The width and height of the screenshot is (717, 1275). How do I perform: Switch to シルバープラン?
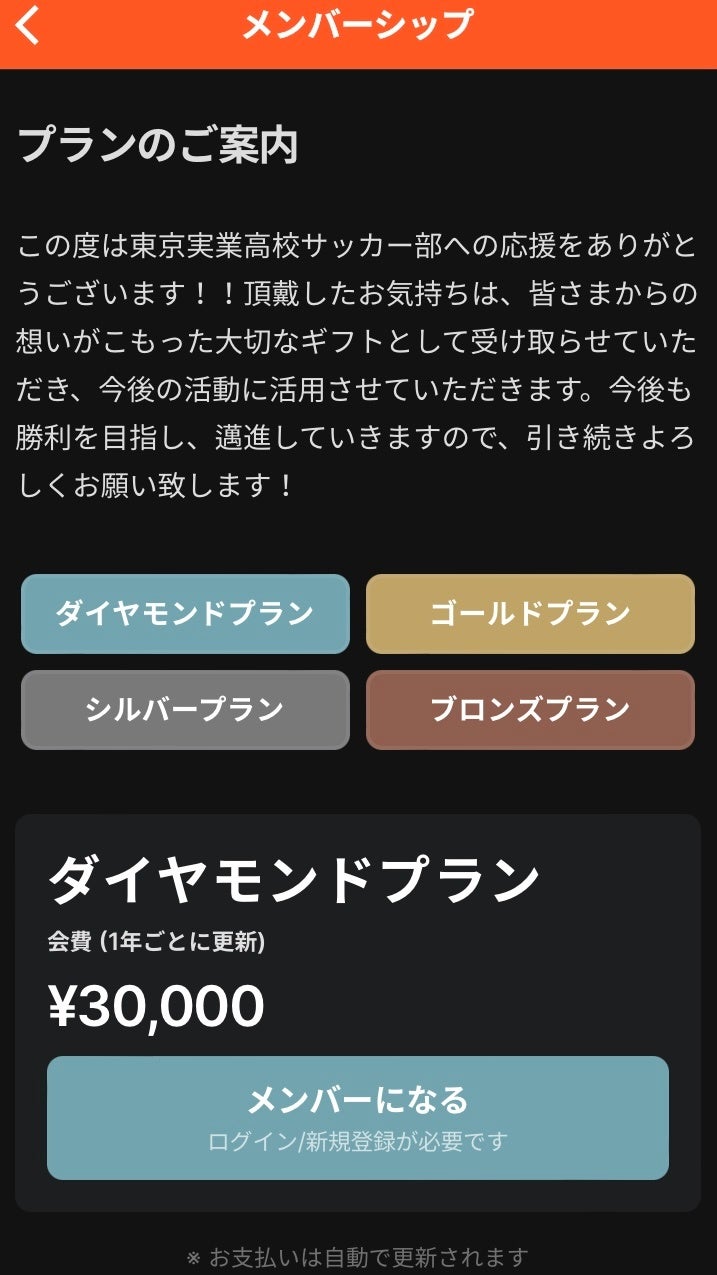pyautogui.click(x=185, y=710)
